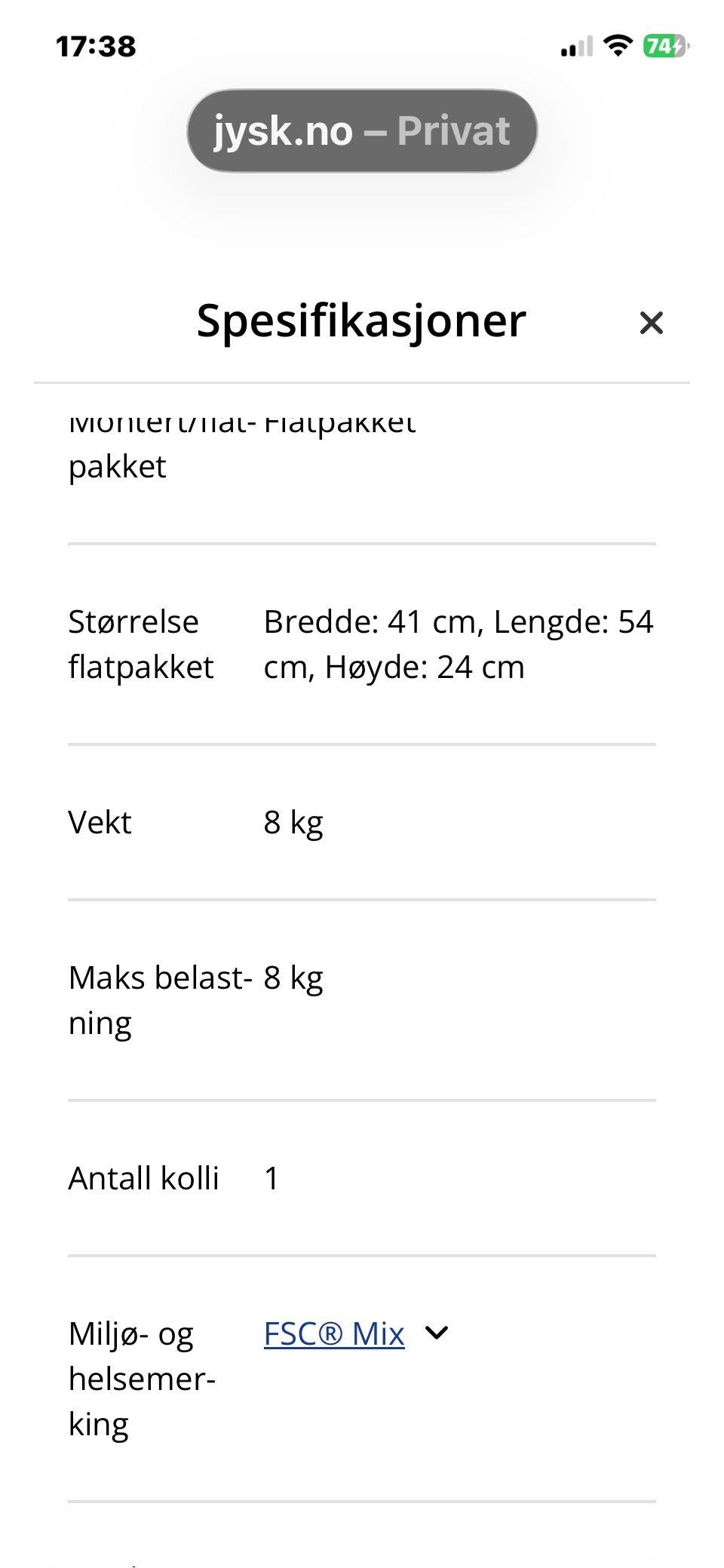Tap the divider under the Størrelse flatpakket row
Screen dimensions: 724x1568
tap(360, 744)
